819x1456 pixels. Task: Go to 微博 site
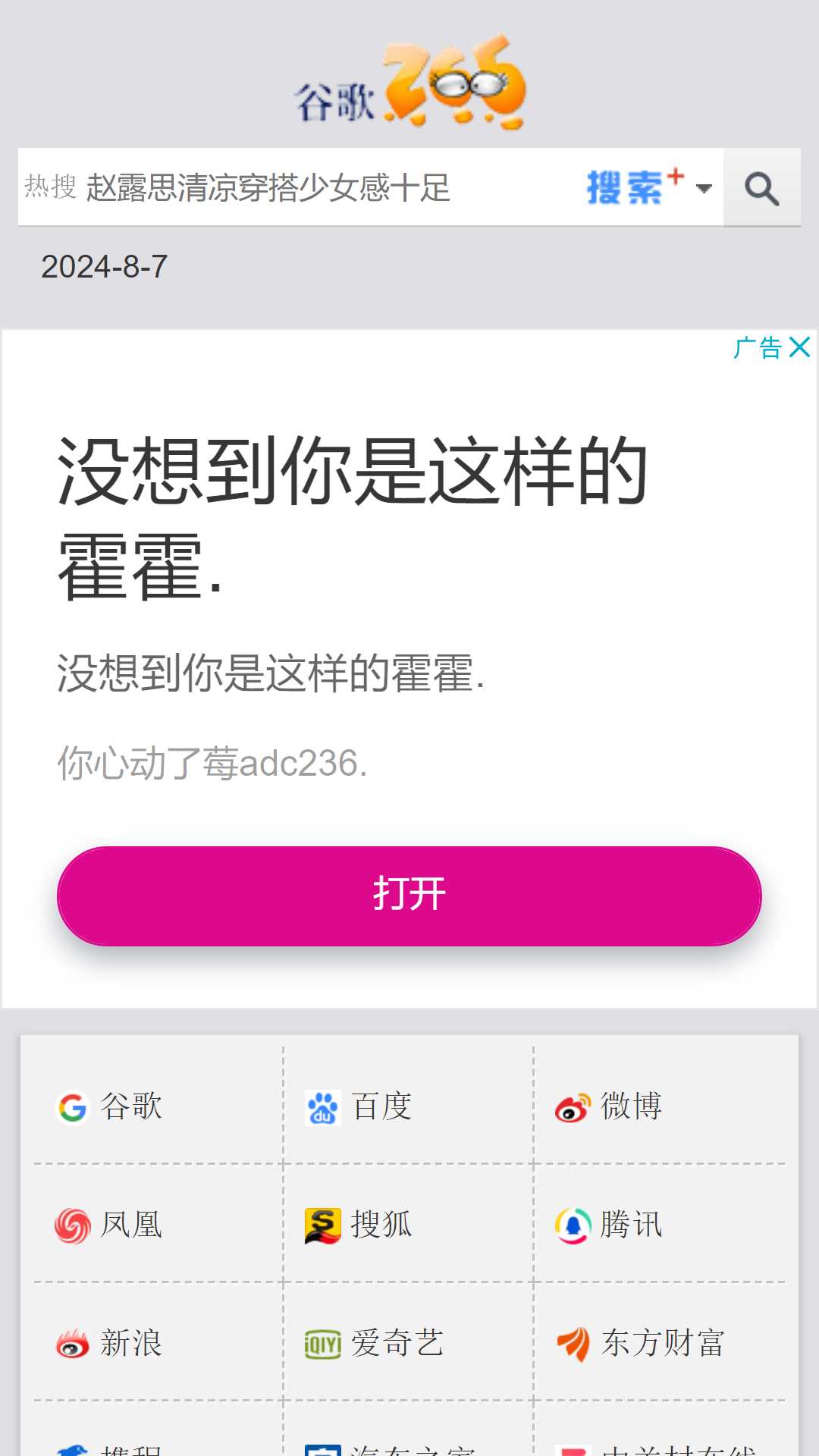[x=609, y=1106]
